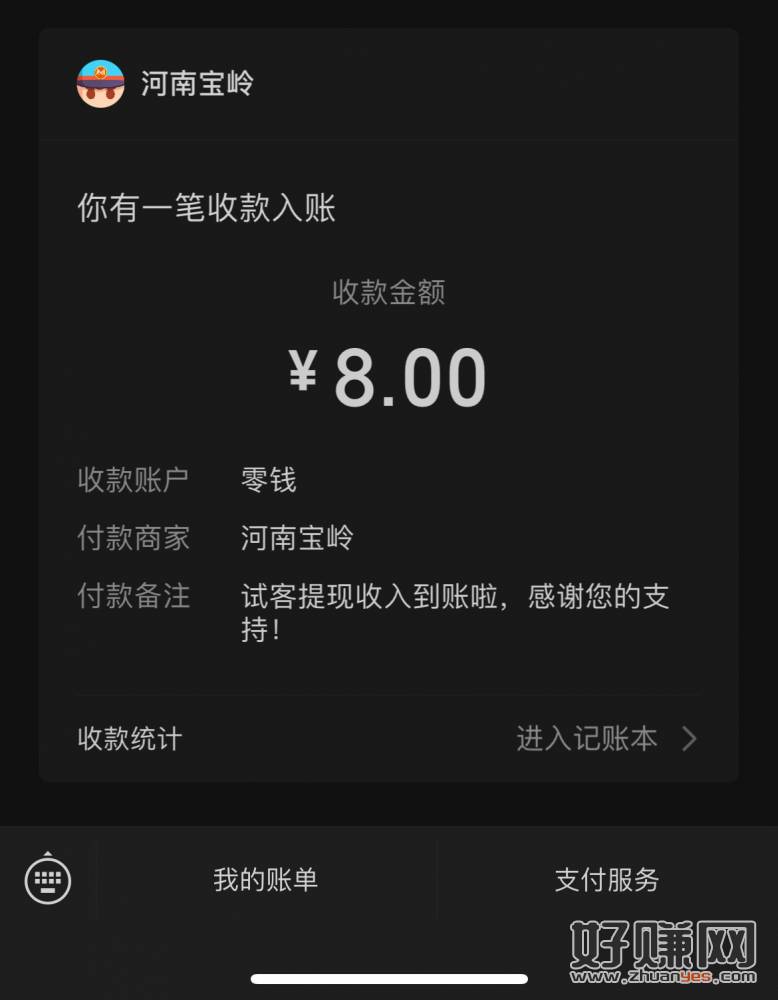Image resolution: width=778 pixels, height=1000 pixels.
Task: Open 支付服务 menu
Action: pos(607,880)
